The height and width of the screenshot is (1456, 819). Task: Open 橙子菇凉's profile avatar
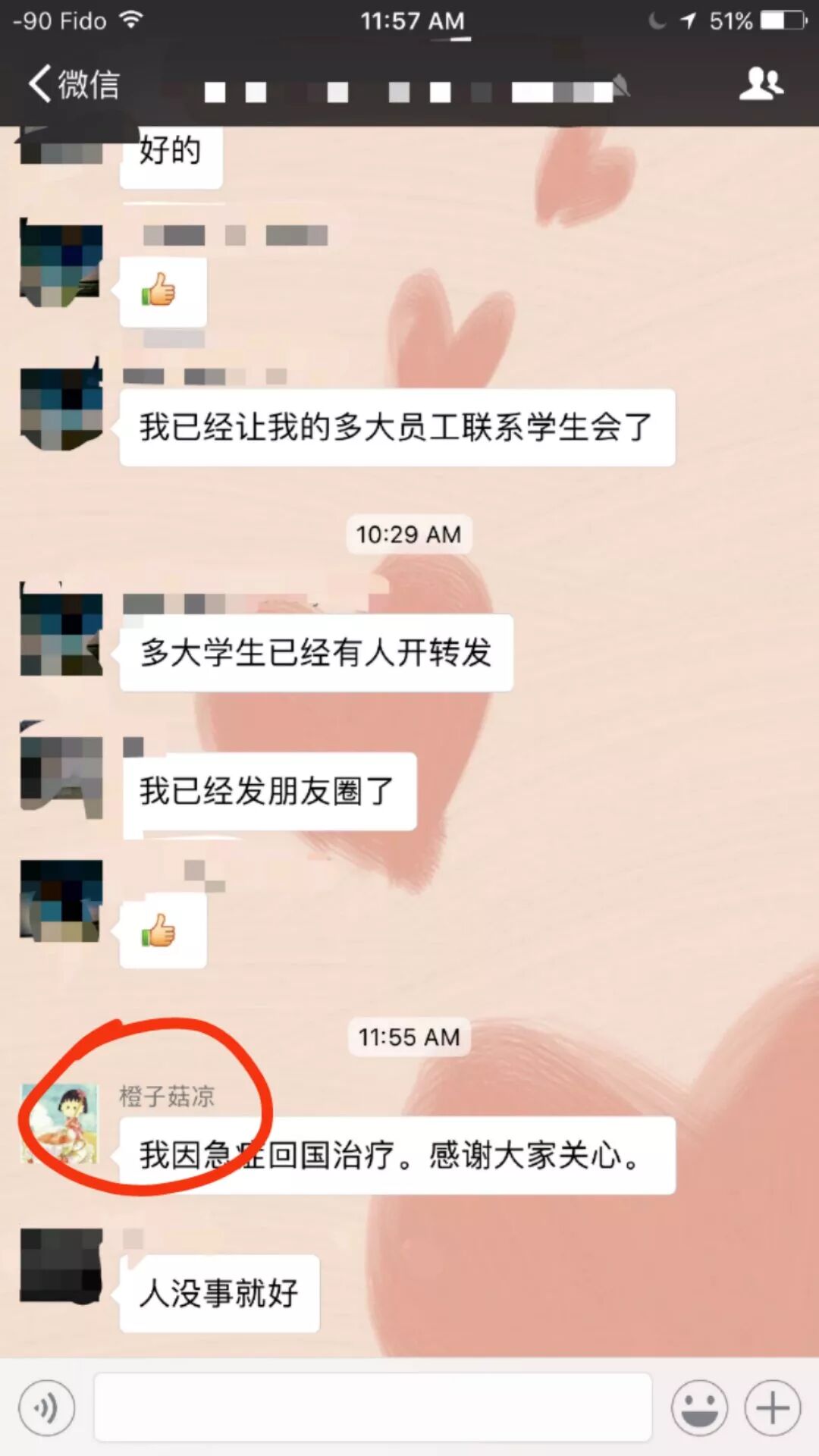point(61,1123)
